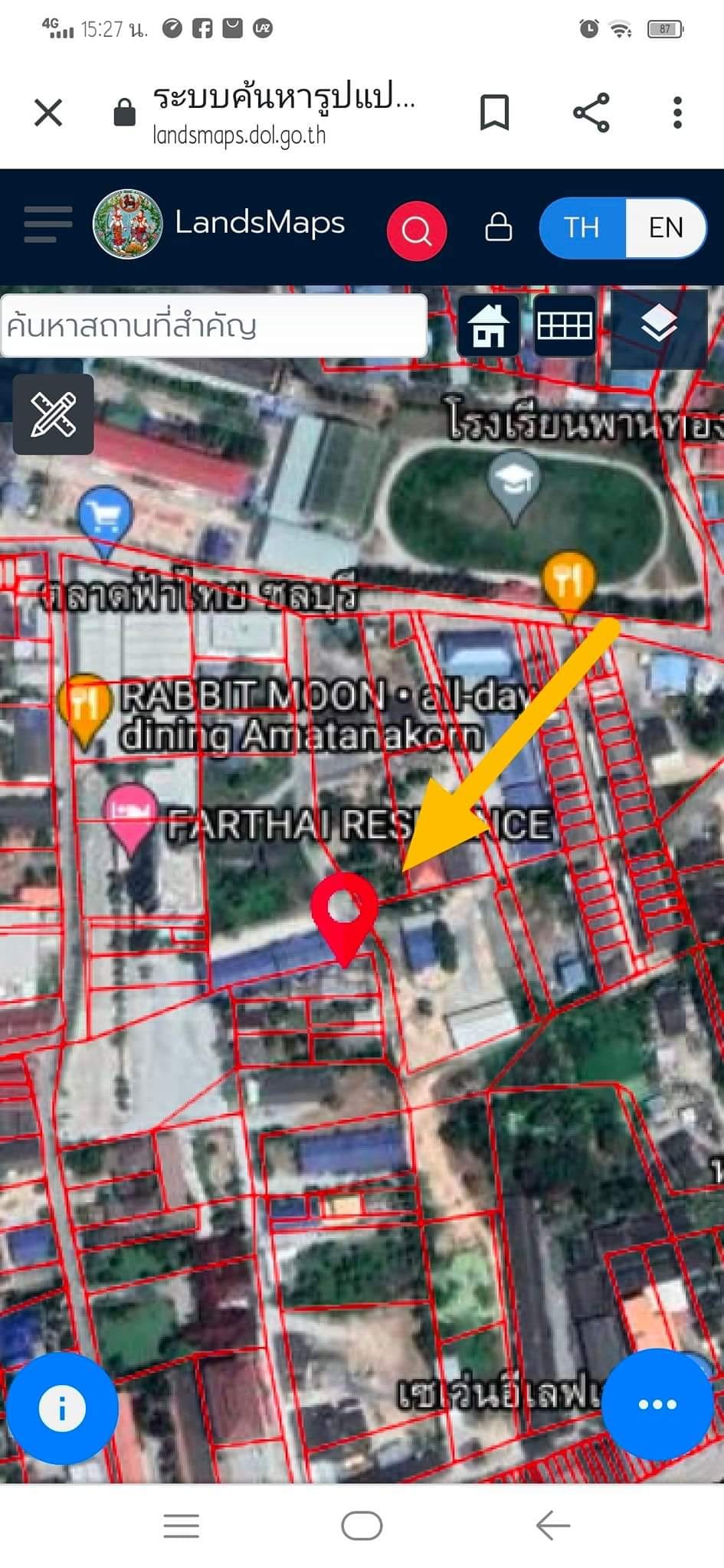Share the page link
Screen dimensions: 724x1568
click(x=591, y=113)
